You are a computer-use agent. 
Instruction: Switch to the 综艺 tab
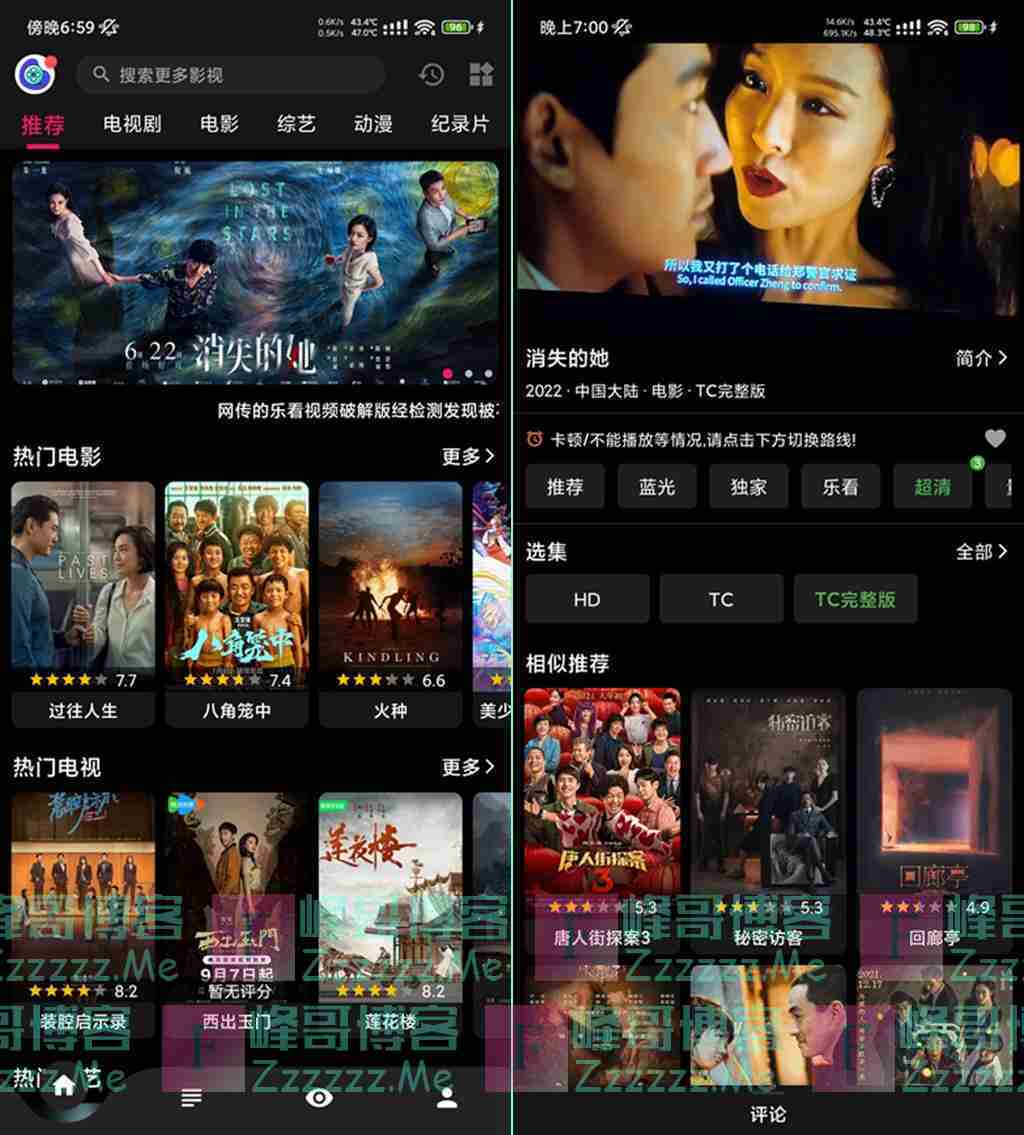[296, 124]
